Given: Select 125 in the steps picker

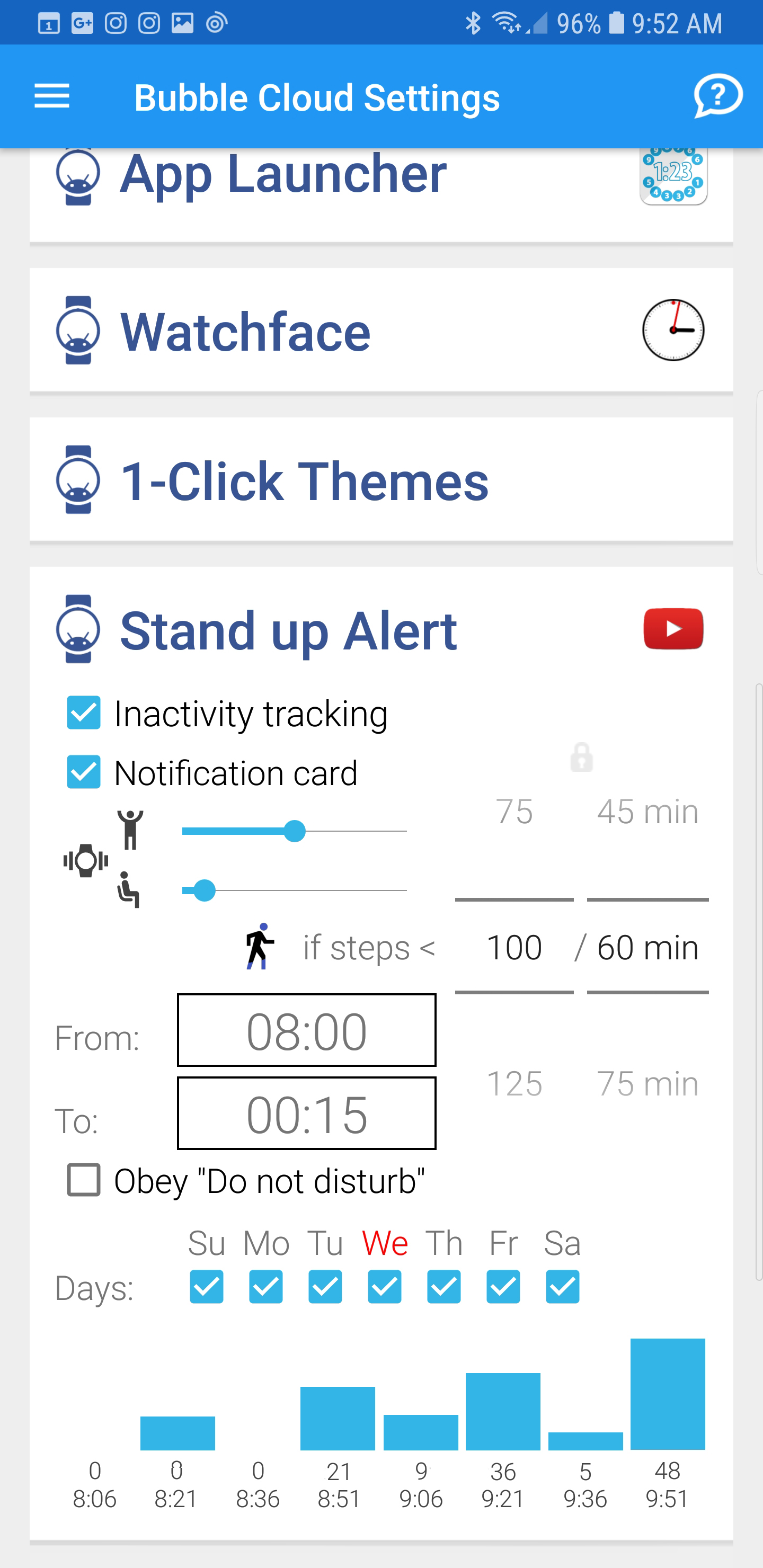Looking at the screenshot, I should pos(514,1083).
